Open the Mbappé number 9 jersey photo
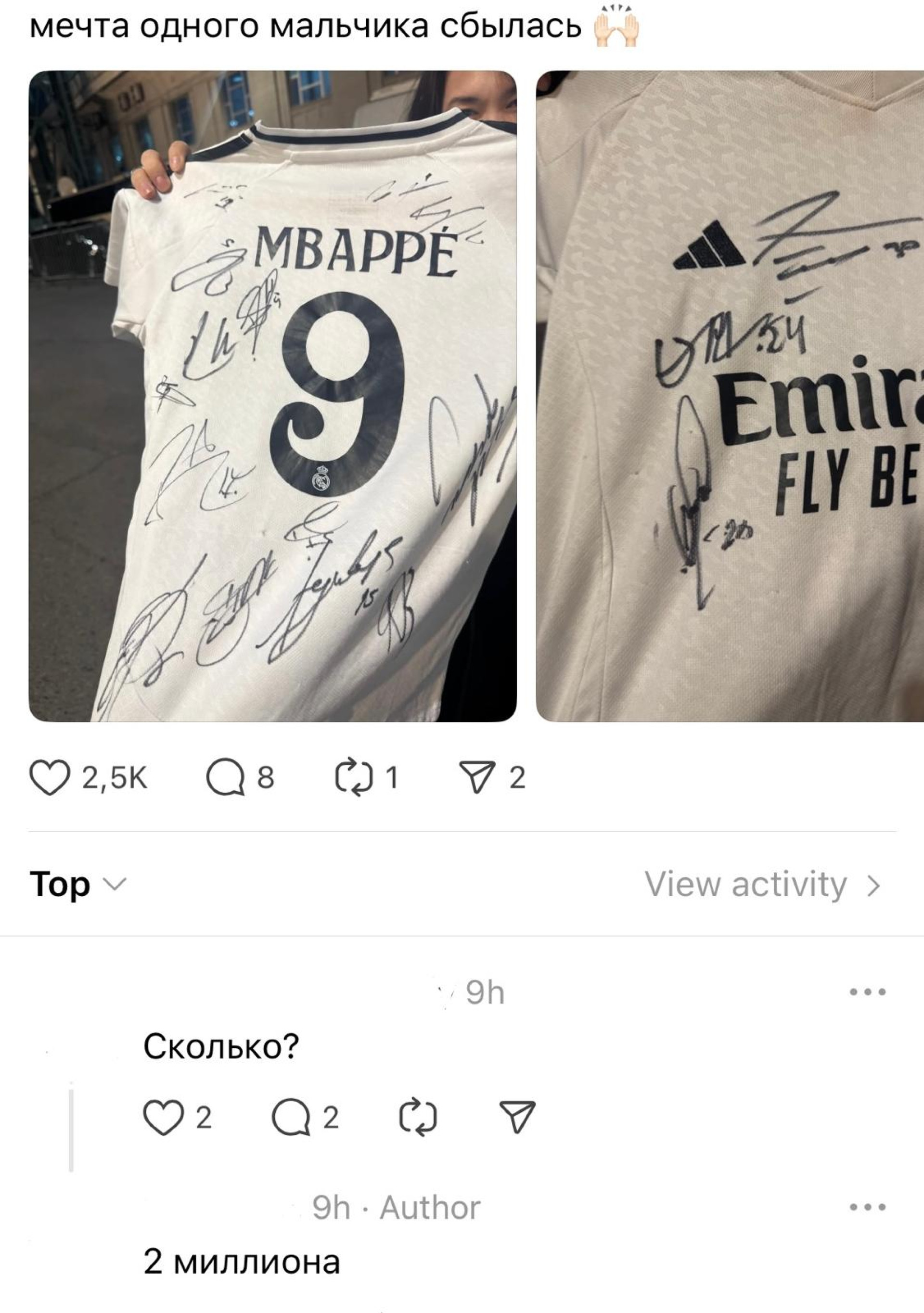 coord(273,396)
